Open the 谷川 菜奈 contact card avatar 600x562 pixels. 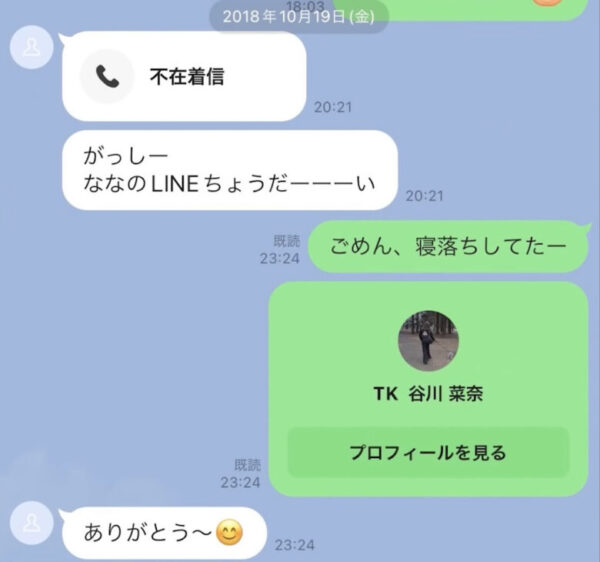[428, 340]
